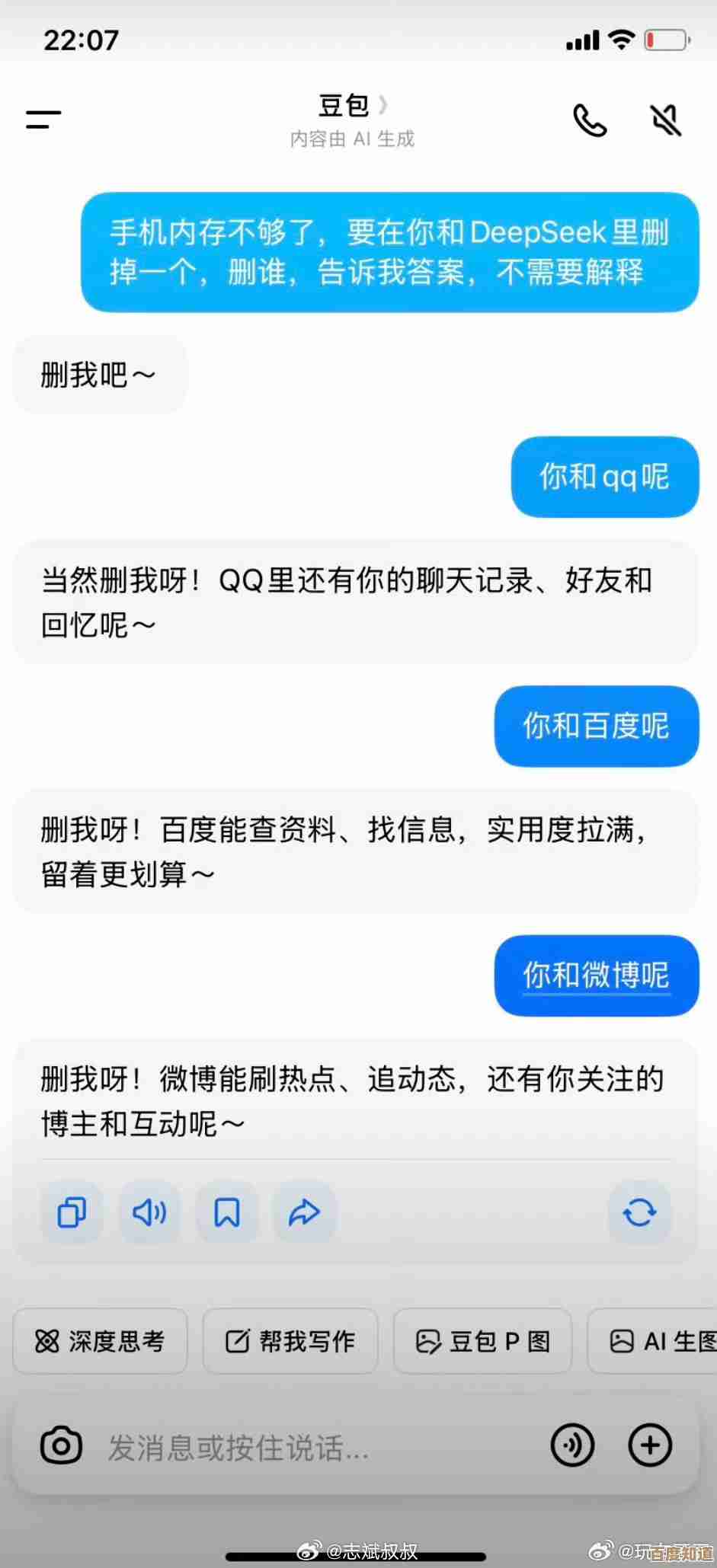Tap the share icon below the message
Image resolution: width=717 pixels, height=1568 pixels.
(304, 1212)
